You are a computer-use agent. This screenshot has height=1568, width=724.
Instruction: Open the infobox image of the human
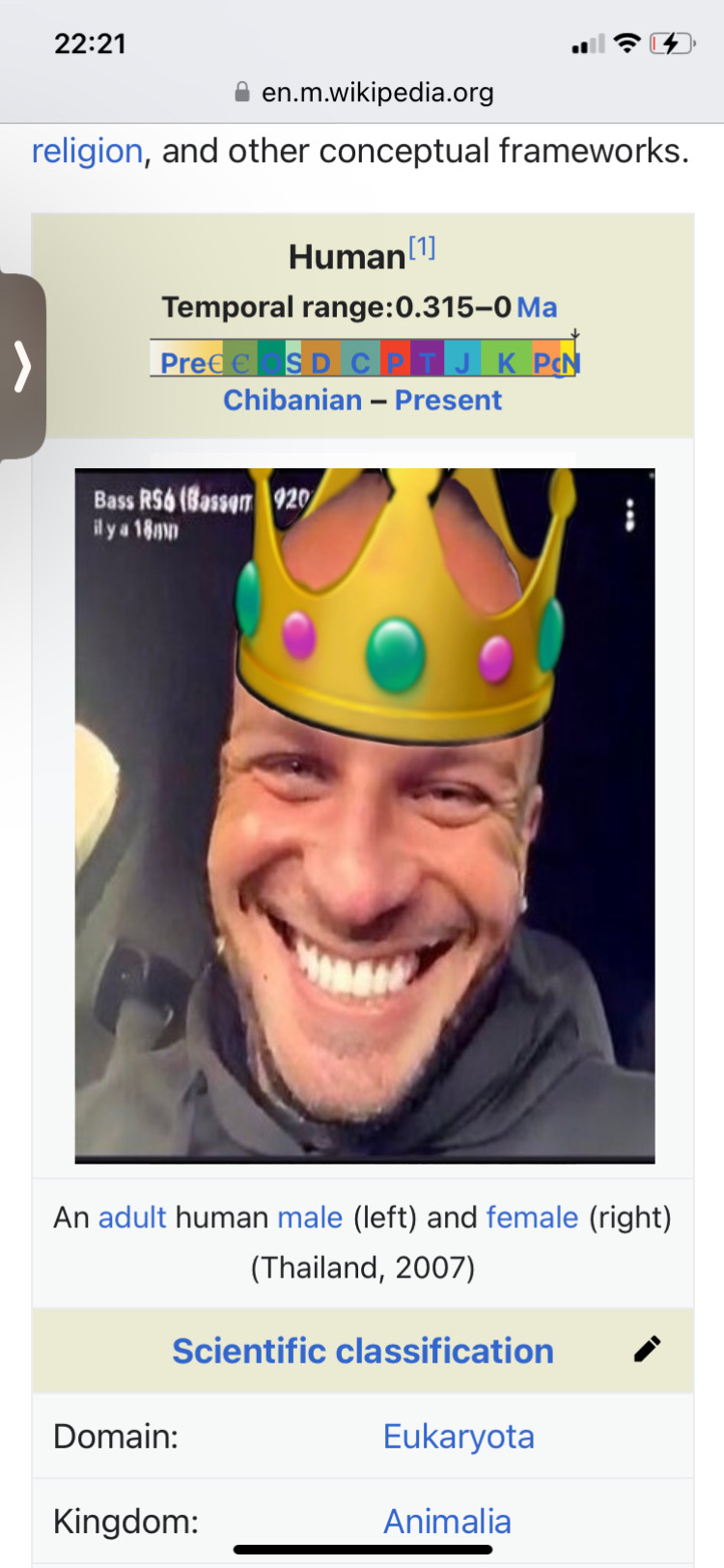tap(365, 816)
